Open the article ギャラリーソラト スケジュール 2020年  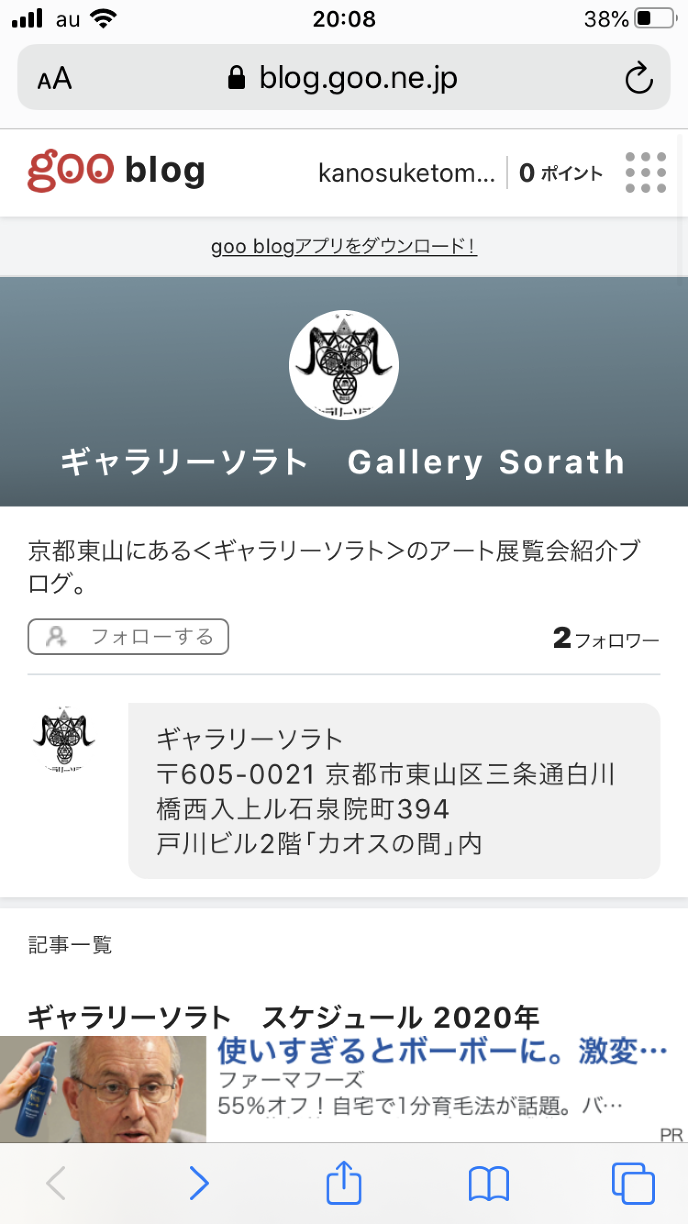click(283, 1018)
